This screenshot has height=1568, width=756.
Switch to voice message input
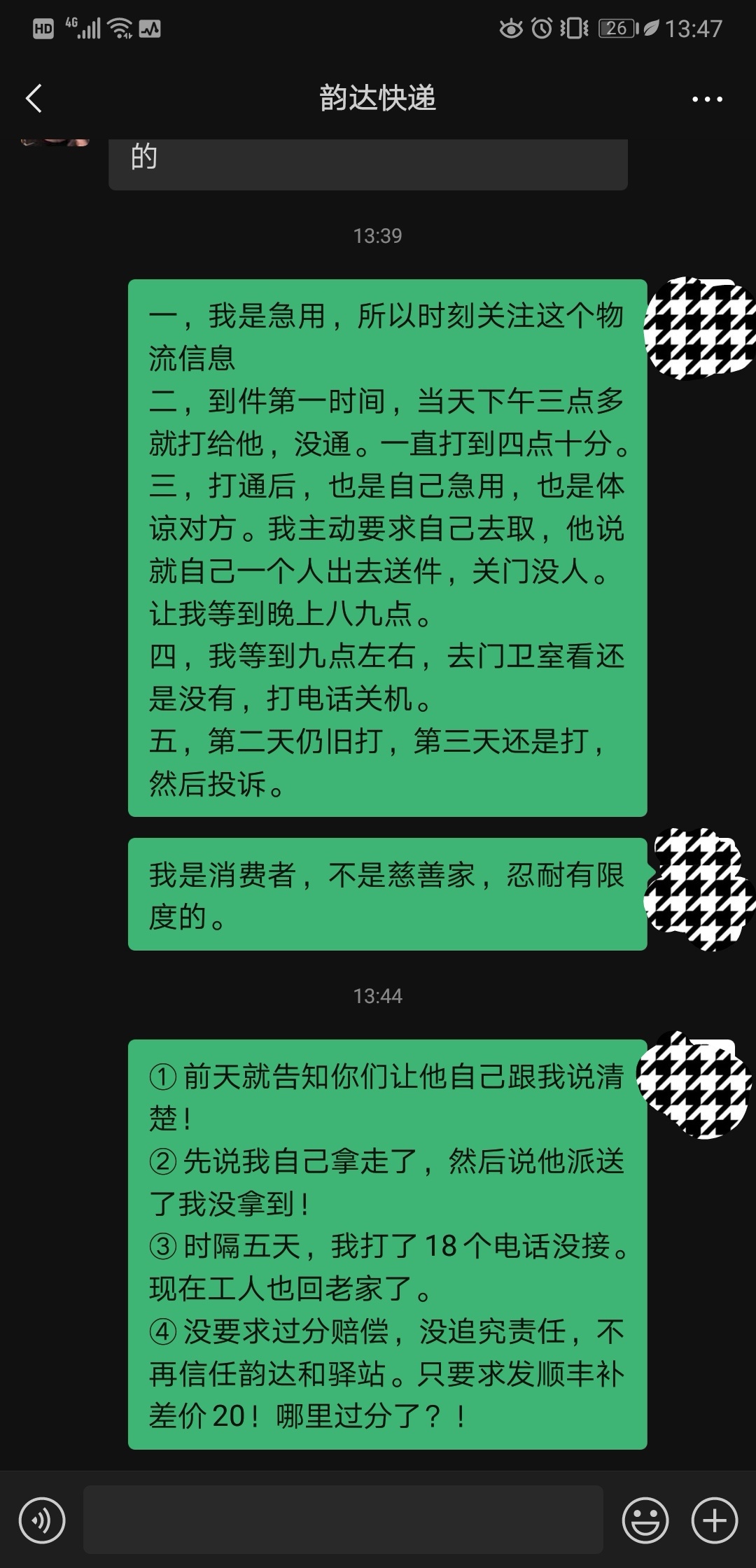(x=42, y=1520)
